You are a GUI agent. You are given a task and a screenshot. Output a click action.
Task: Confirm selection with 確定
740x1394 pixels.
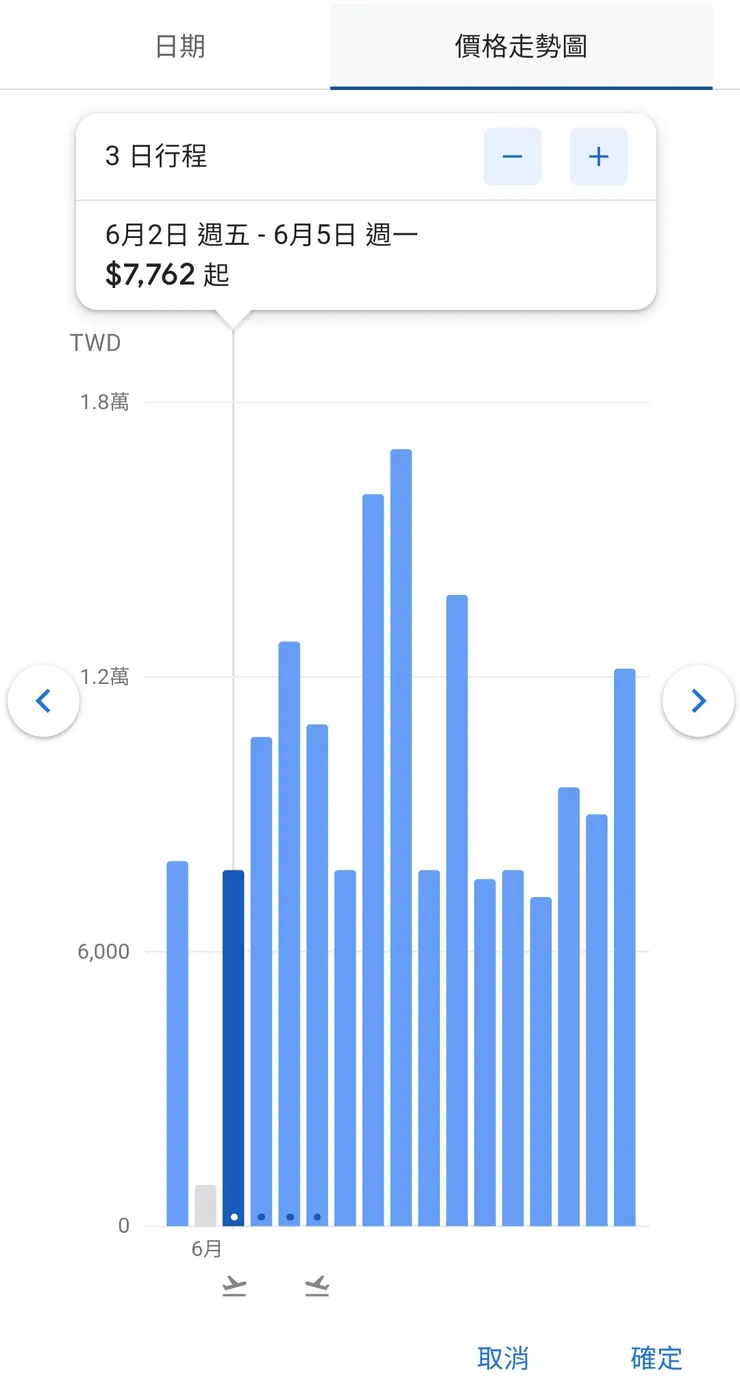(656, 1358)
